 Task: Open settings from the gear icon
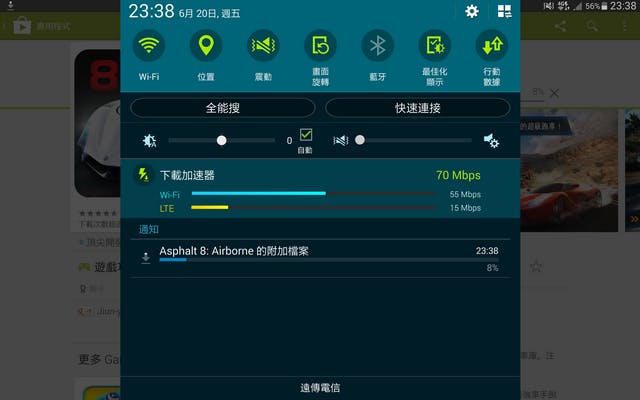pyautogui.click(x=472, y=12)
